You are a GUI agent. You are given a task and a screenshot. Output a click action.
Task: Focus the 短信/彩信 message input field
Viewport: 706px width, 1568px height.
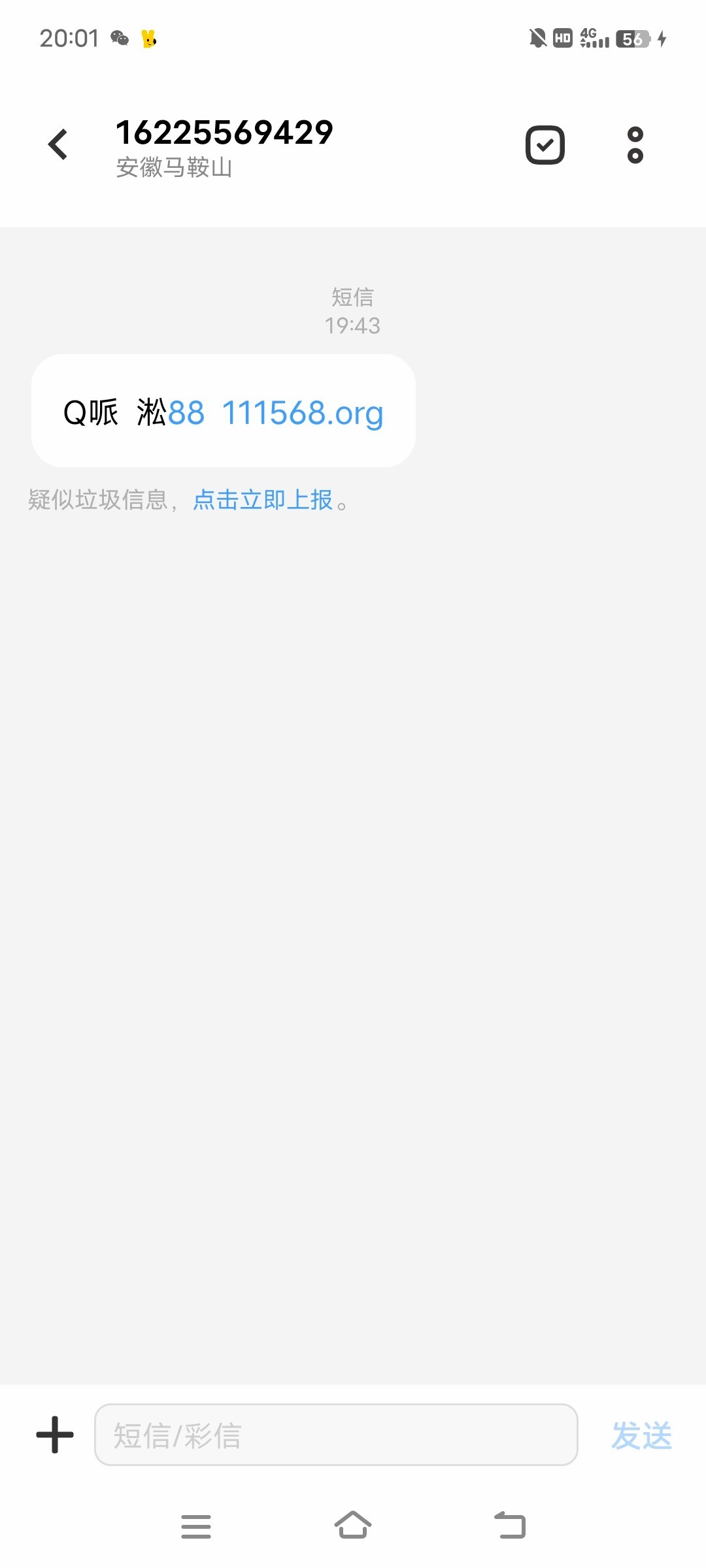336,1435
